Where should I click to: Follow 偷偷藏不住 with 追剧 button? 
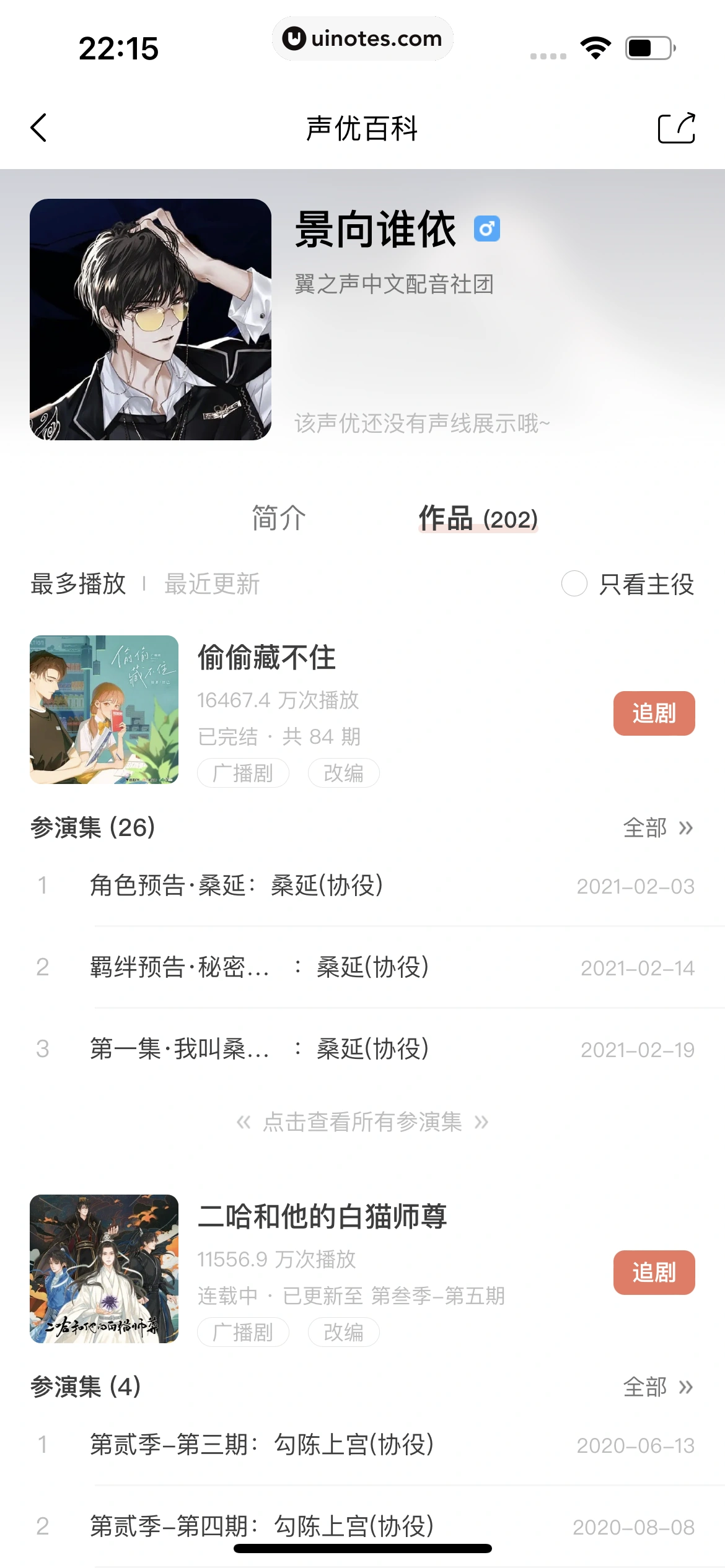click(x=654, y=713)
